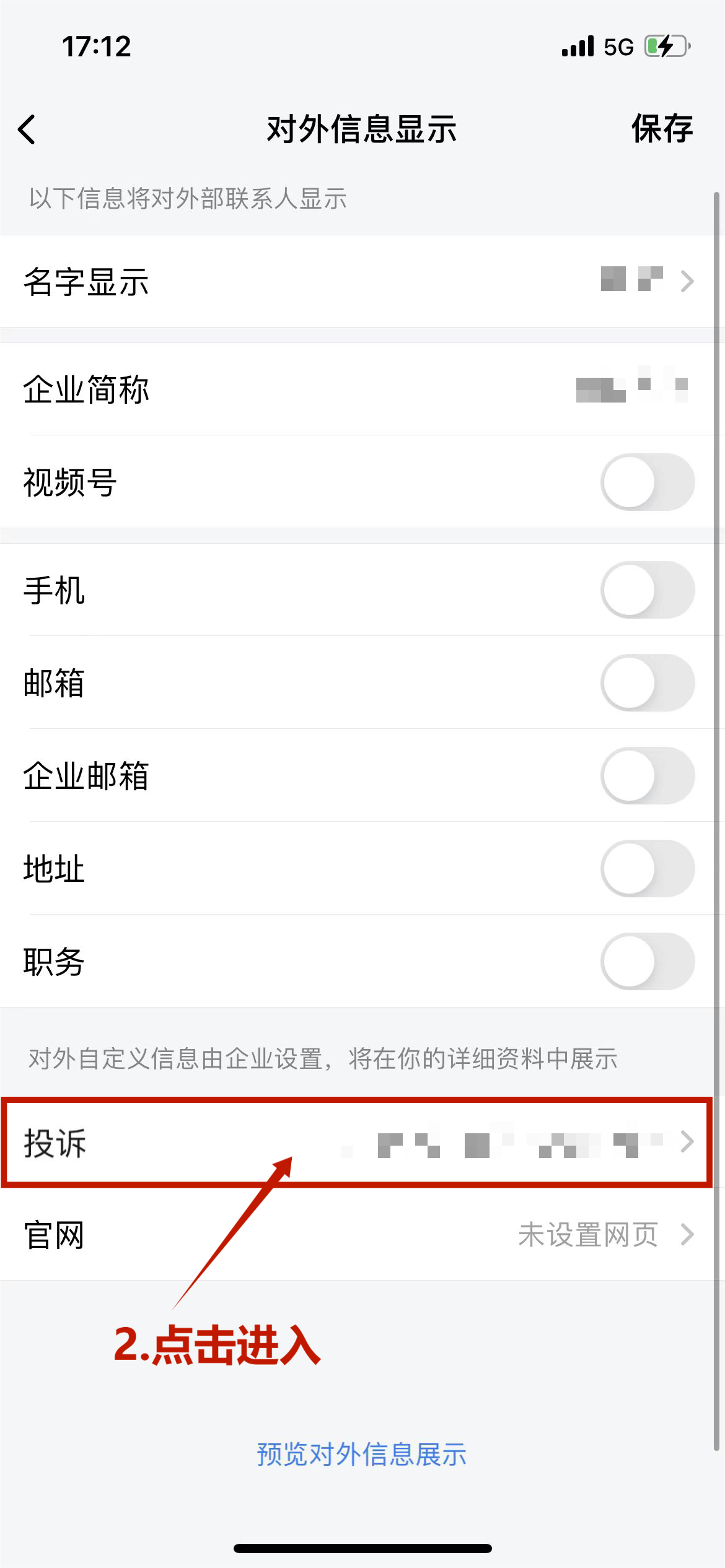
Task: Toggle the 视频号 switch
Action: pyautogui.click(x=648, y=482)
